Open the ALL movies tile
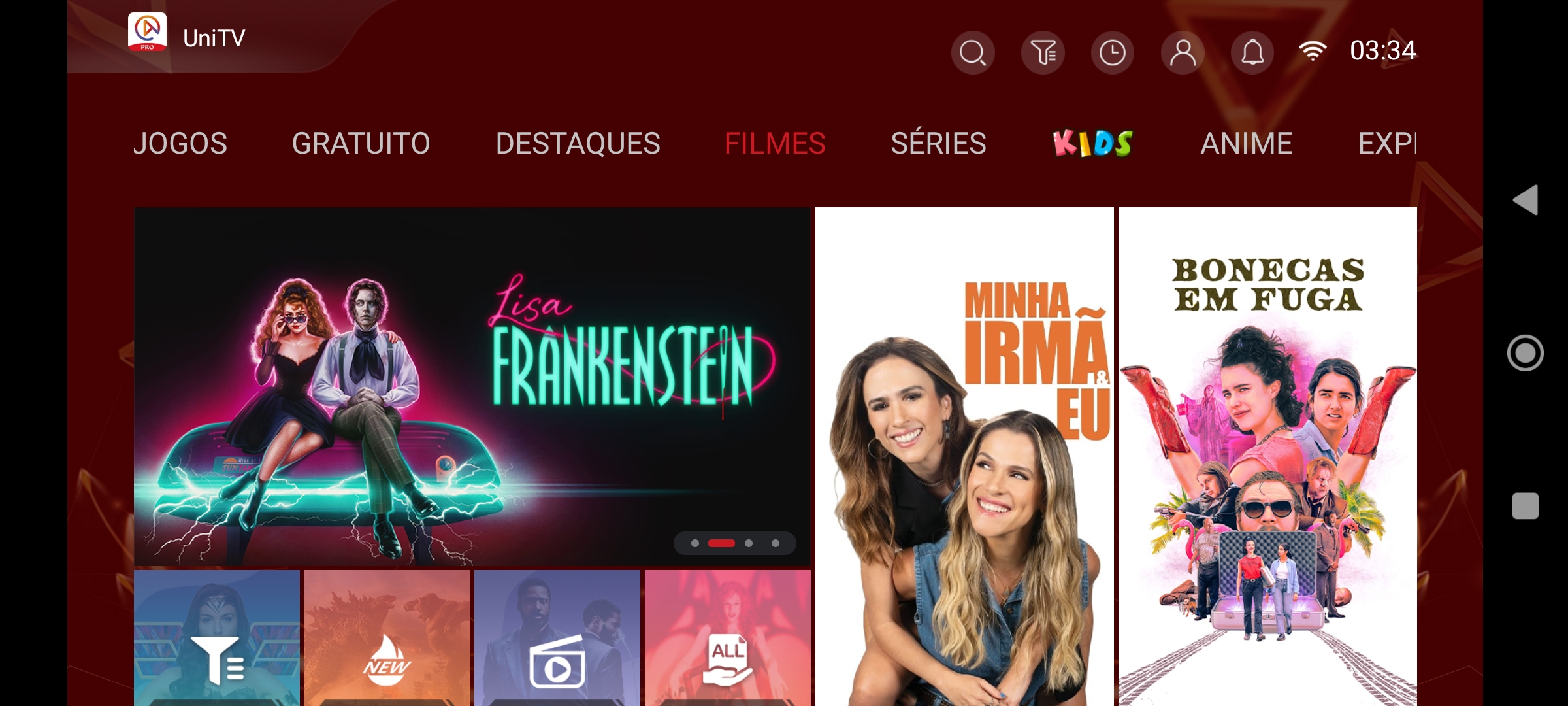Viewport: 1568px width, 706px height. (x=728, y=638)
